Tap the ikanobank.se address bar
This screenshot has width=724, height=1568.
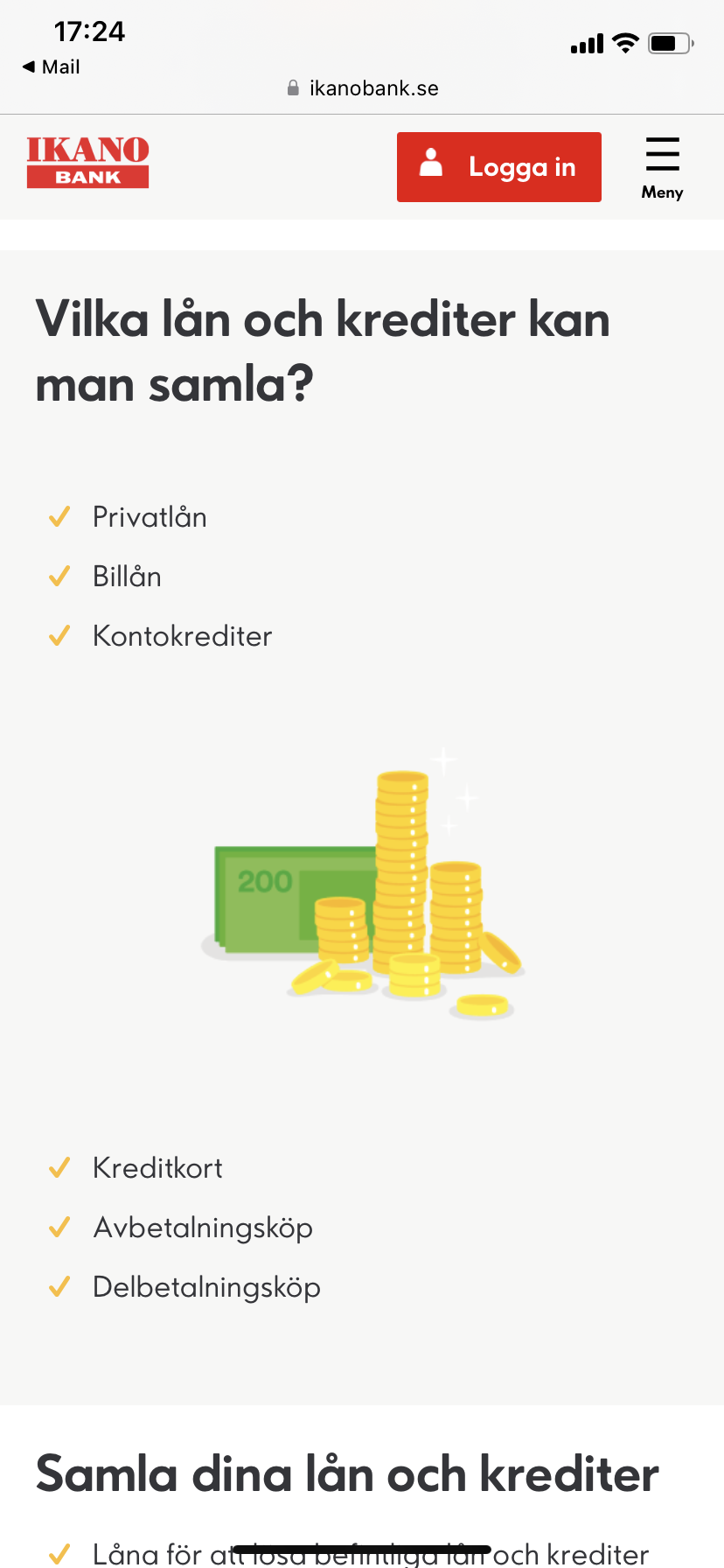point(363,88)
